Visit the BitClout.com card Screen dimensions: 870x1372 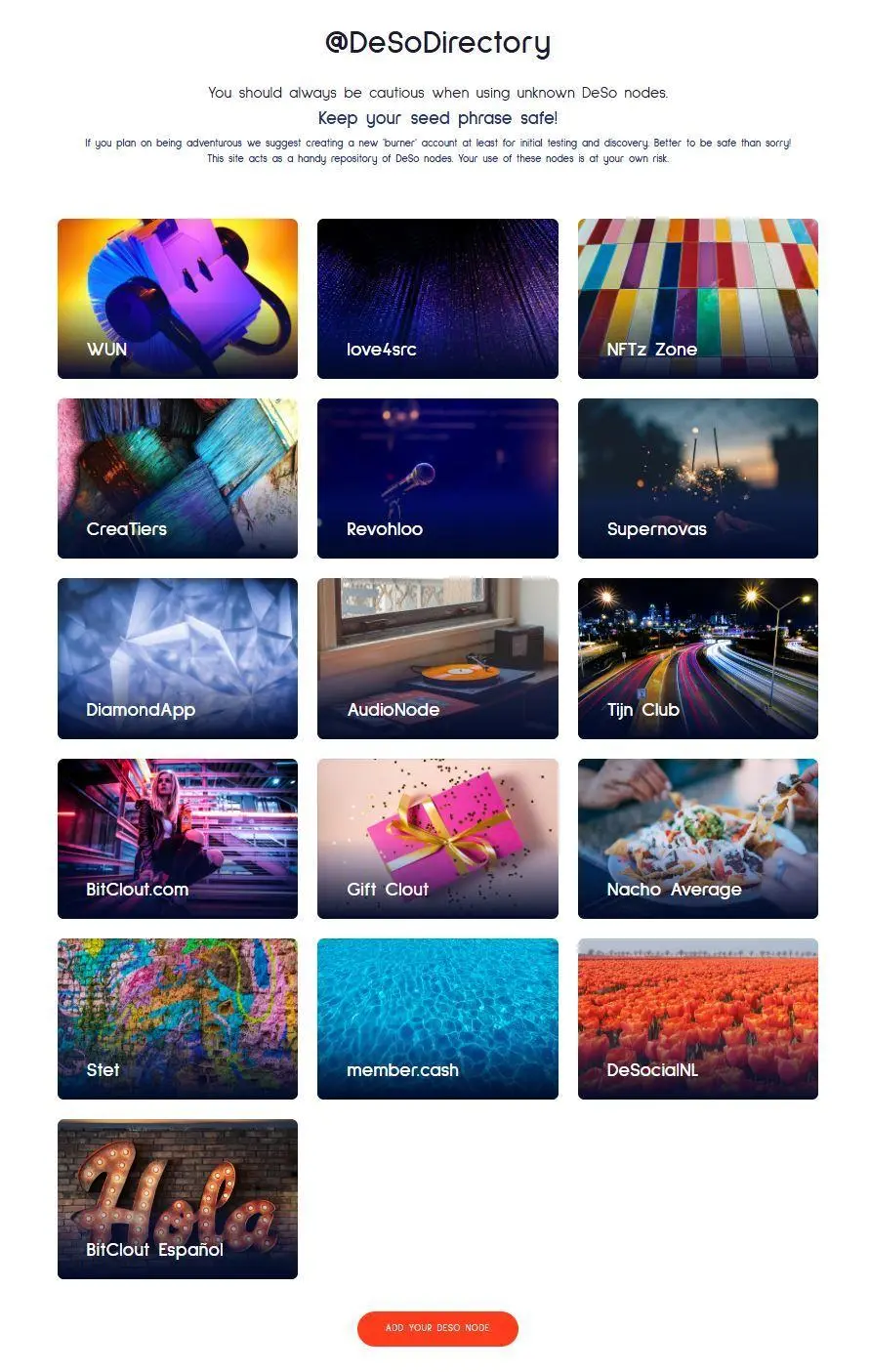coord(178,839)
